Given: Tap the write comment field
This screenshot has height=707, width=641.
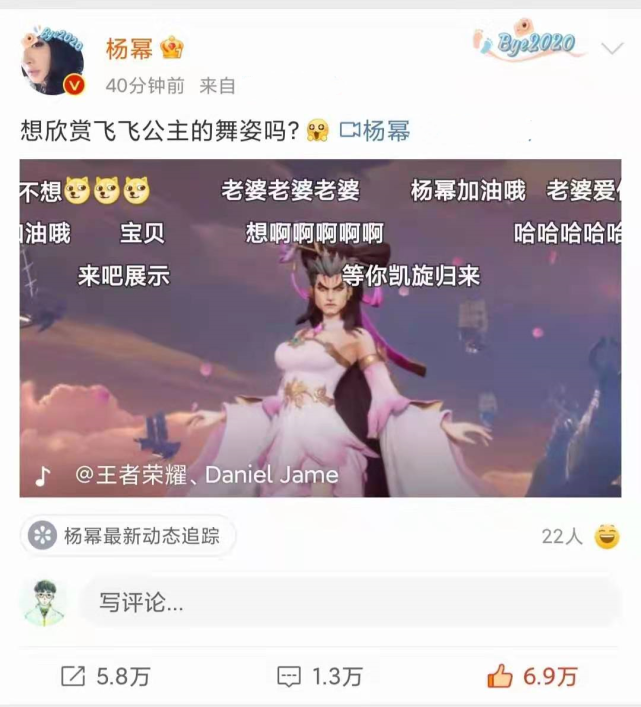Looking at the screenshot, I should [x=350, y=603].
